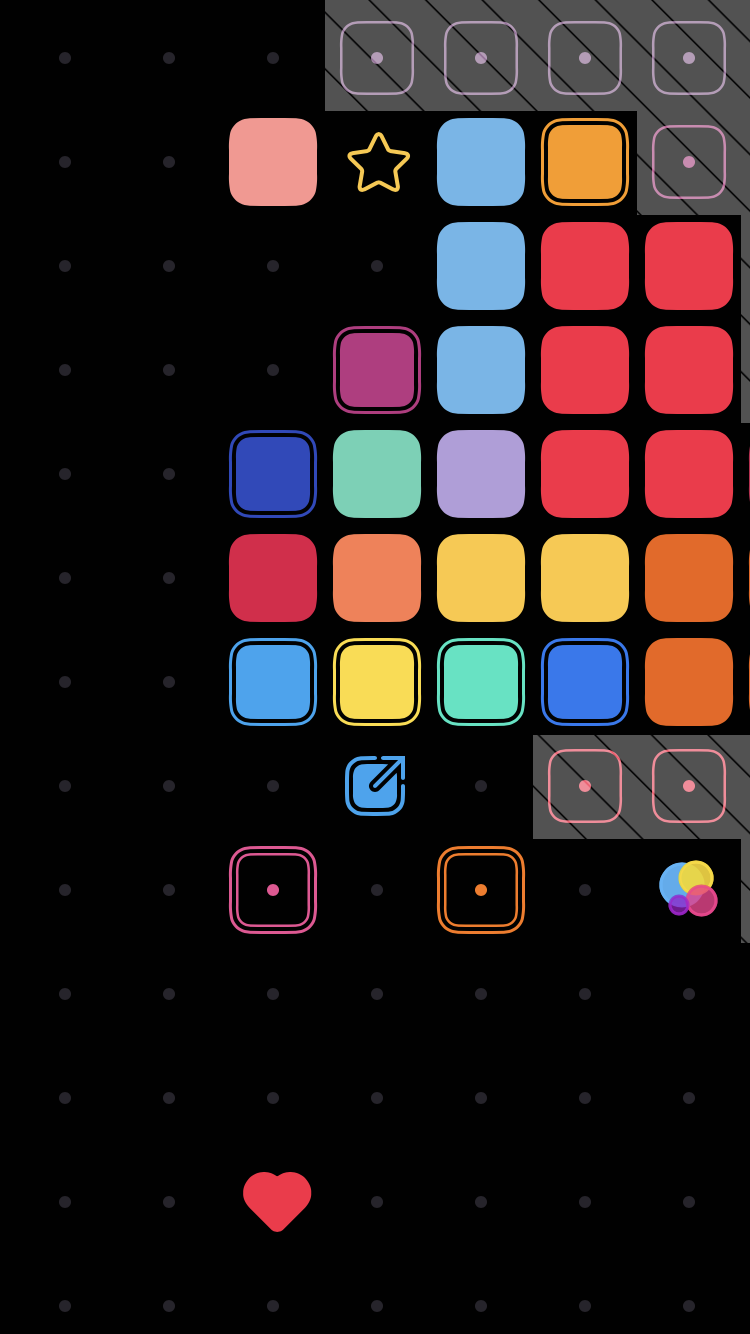Tap the yellow star outline icon
Viewport: 750px width, 1334px height.
378,162
